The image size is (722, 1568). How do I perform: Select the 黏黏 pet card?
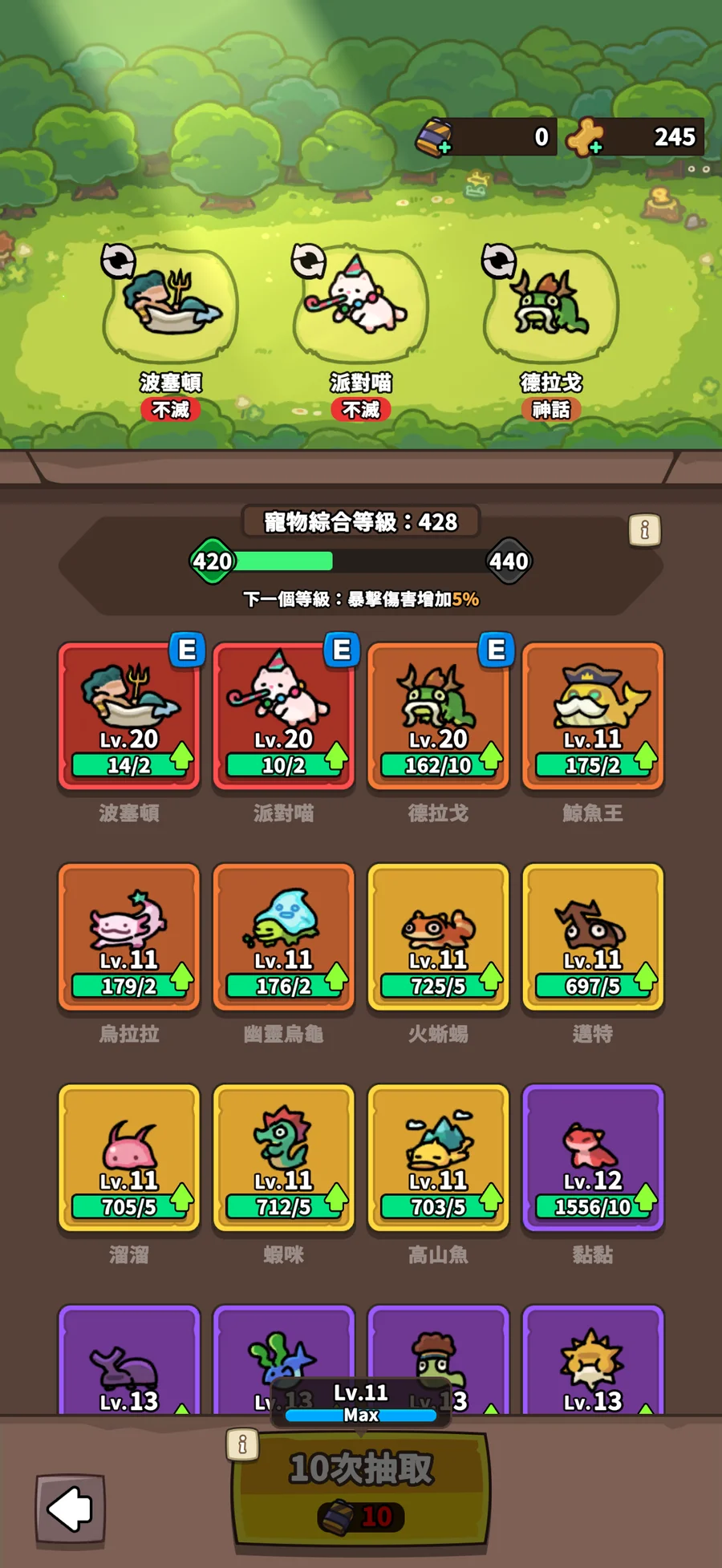coord(593,1157)
